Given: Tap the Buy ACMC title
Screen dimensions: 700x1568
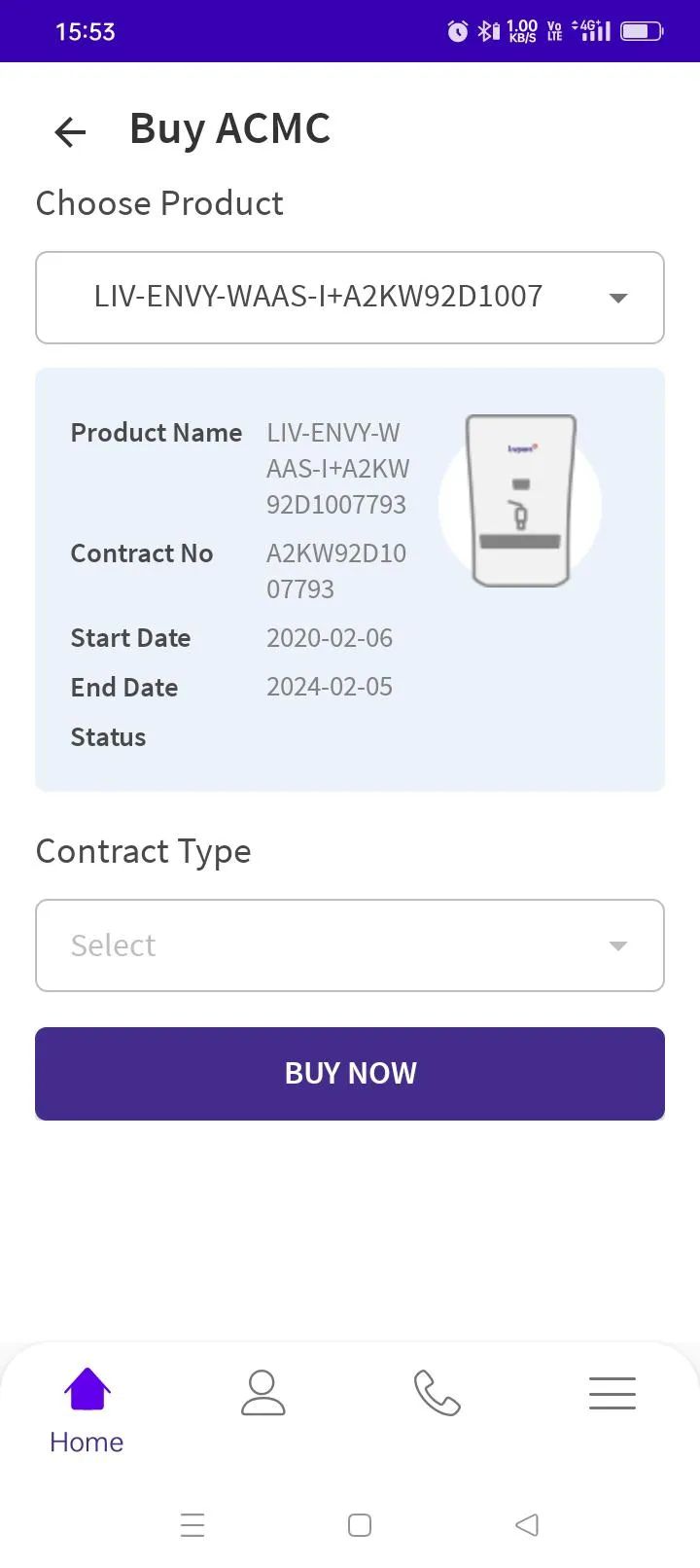Looking at the screenshot, I should [x=230, y=128].
